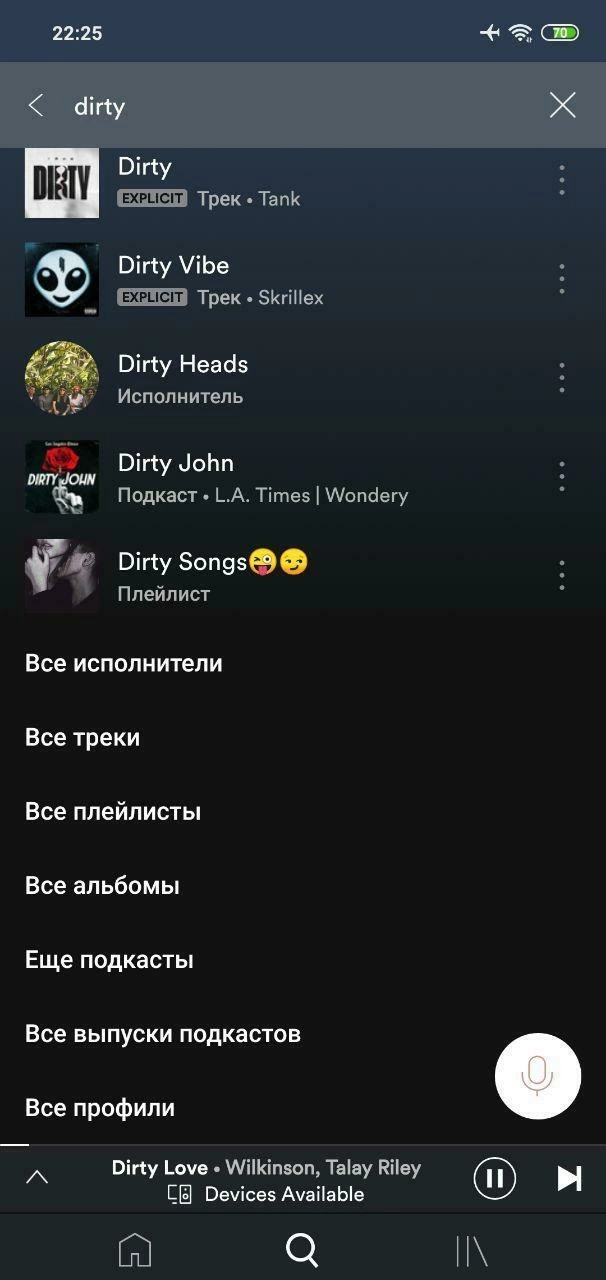
Task: Switch to the Library tab
Action: tap(471, 1250)
